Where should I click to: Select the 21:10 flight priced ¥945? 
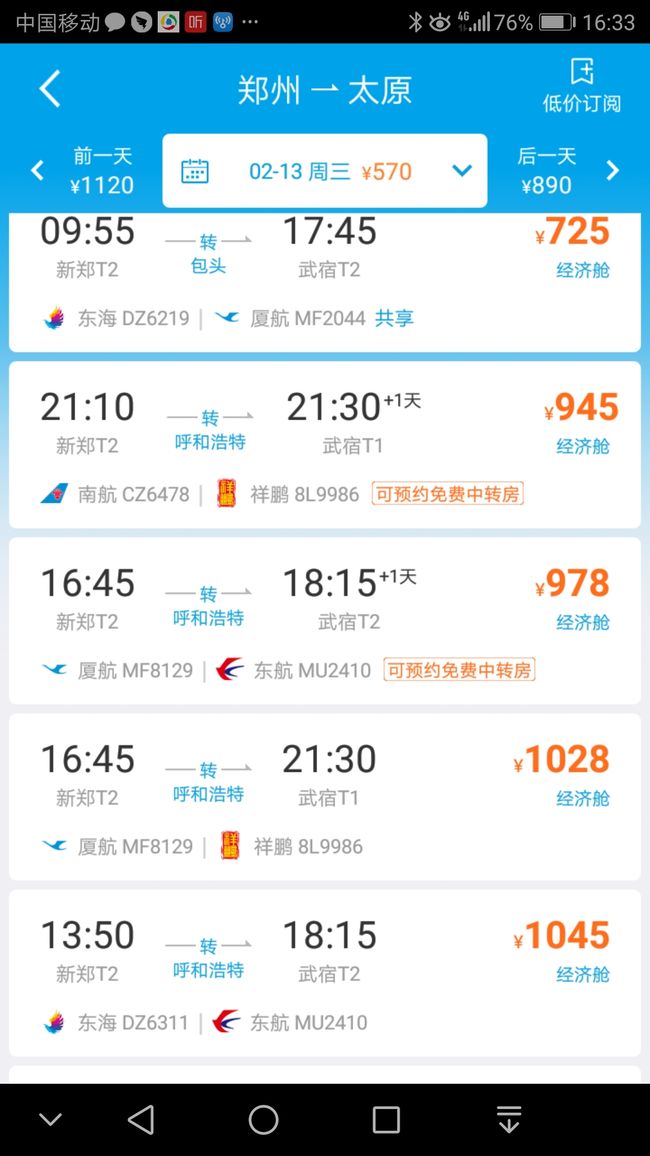(x=325, y=445)
